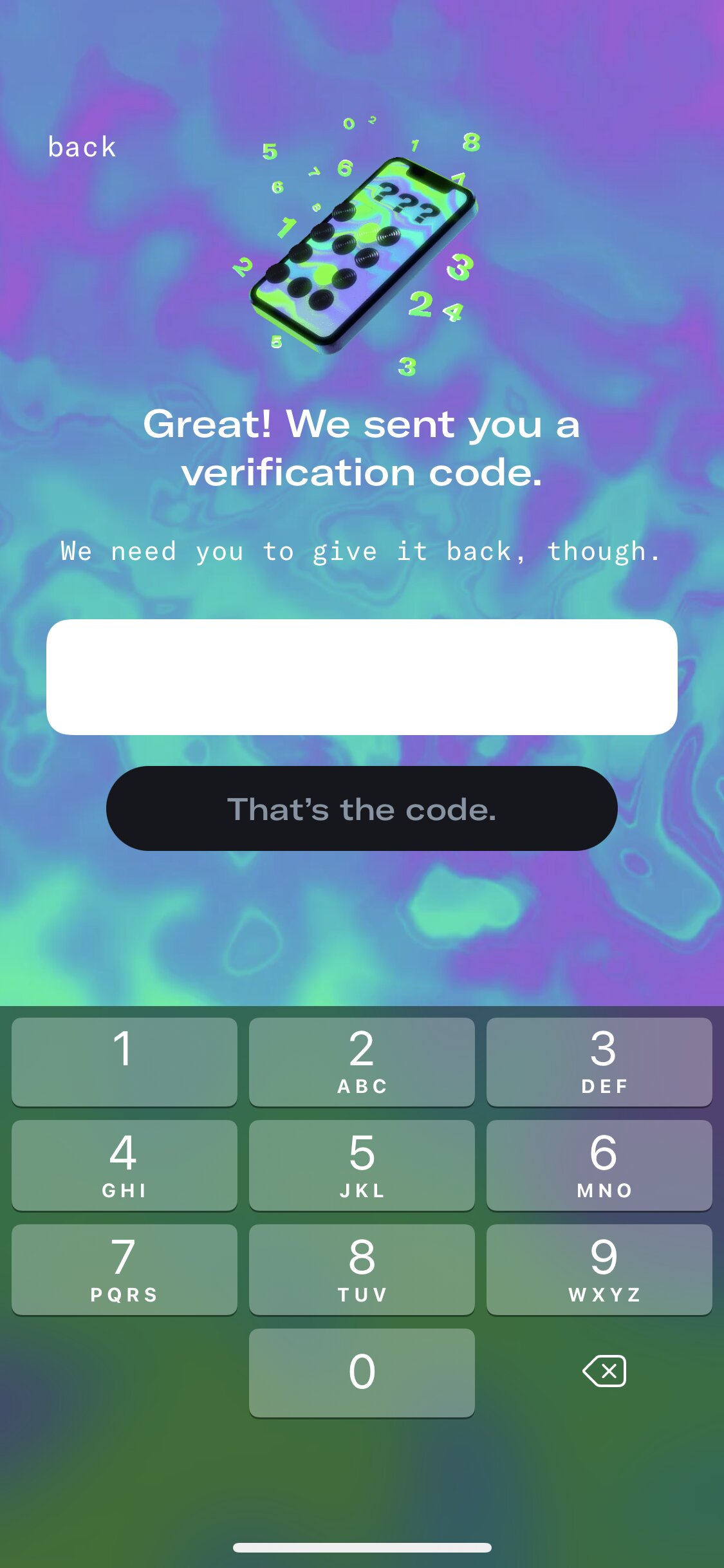Enter 5 using the number pad
Screen dimensions: 724x1568
click(362, 1165)
